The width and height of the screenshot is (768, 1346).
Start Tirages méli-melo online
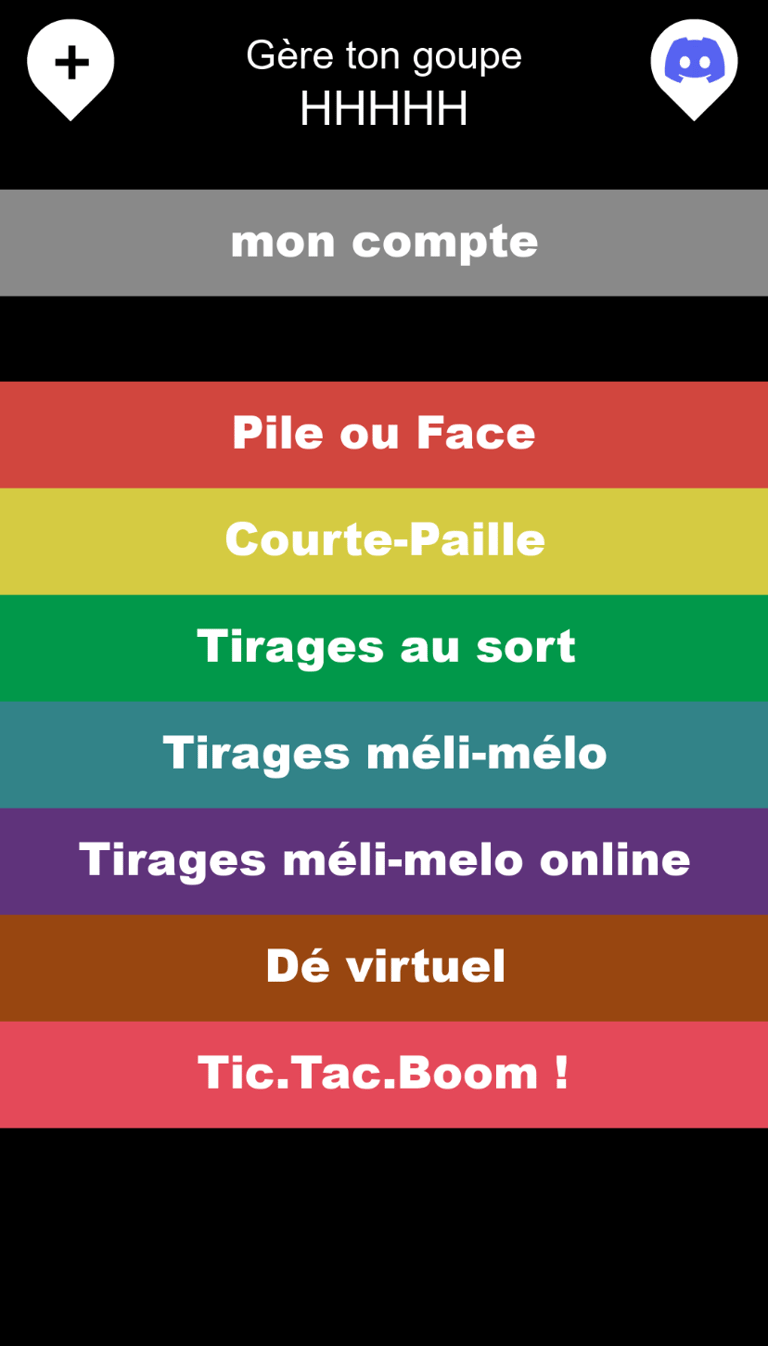coord(384,860)
